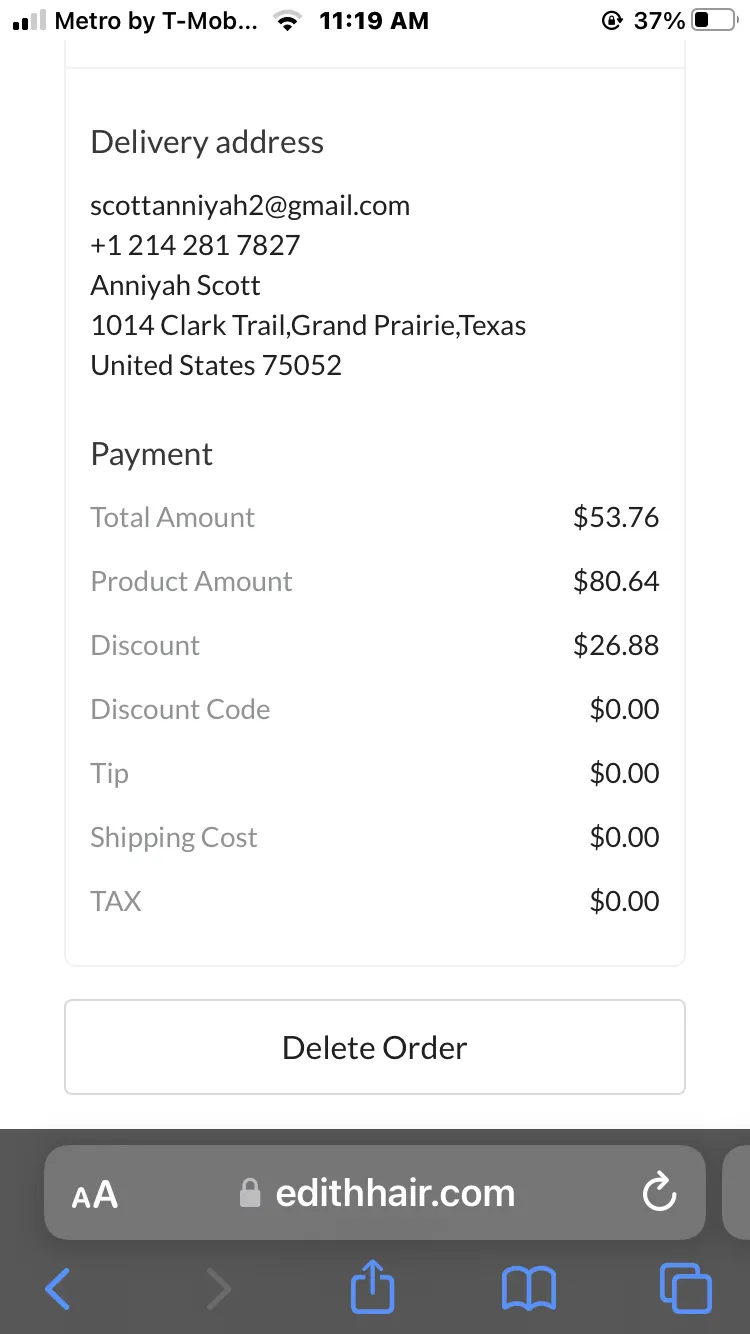Go back to the previous page
The width and height of the screenshot is (750, 1334).
58,1288
